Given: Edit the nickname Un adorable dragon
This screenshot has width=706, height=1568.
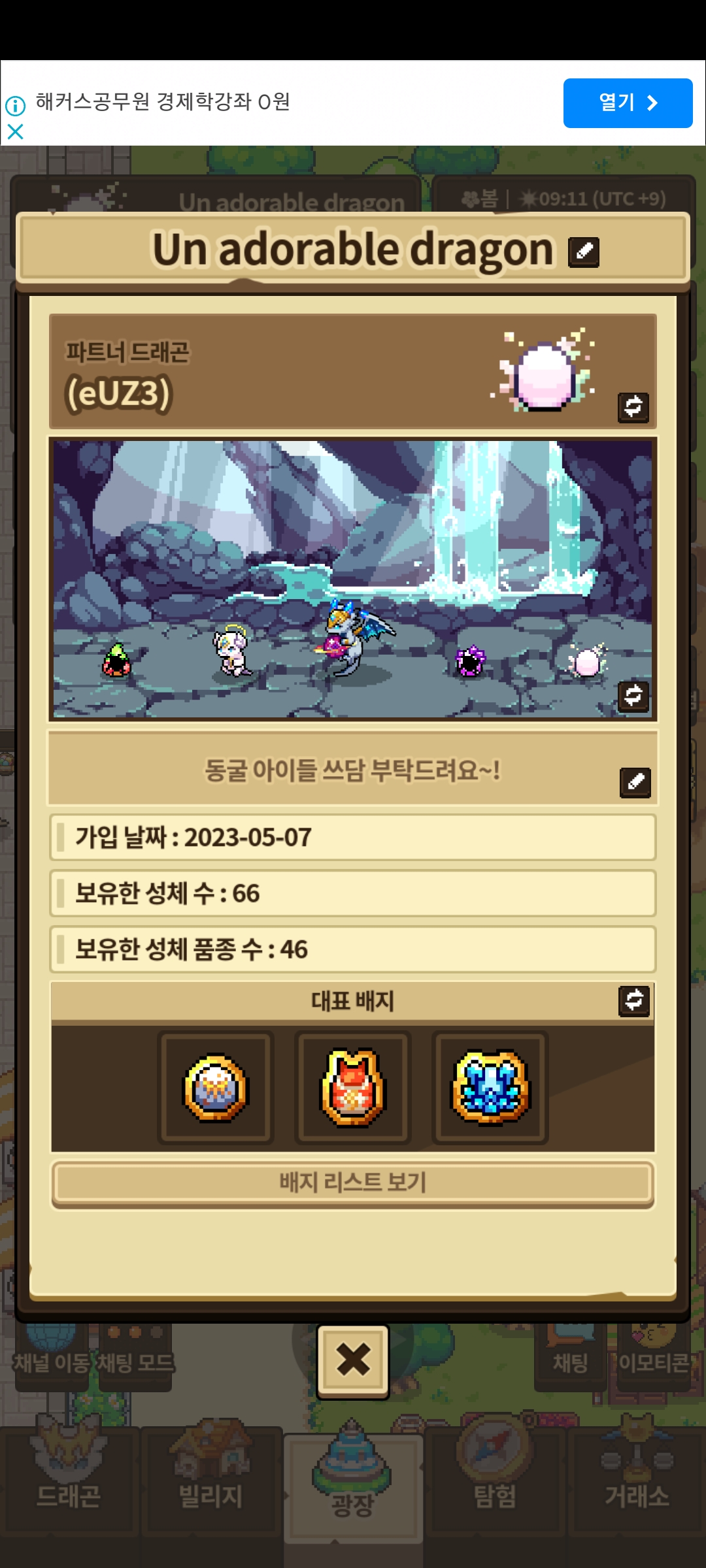Looking at the screenshot, I should click(584, 252).
